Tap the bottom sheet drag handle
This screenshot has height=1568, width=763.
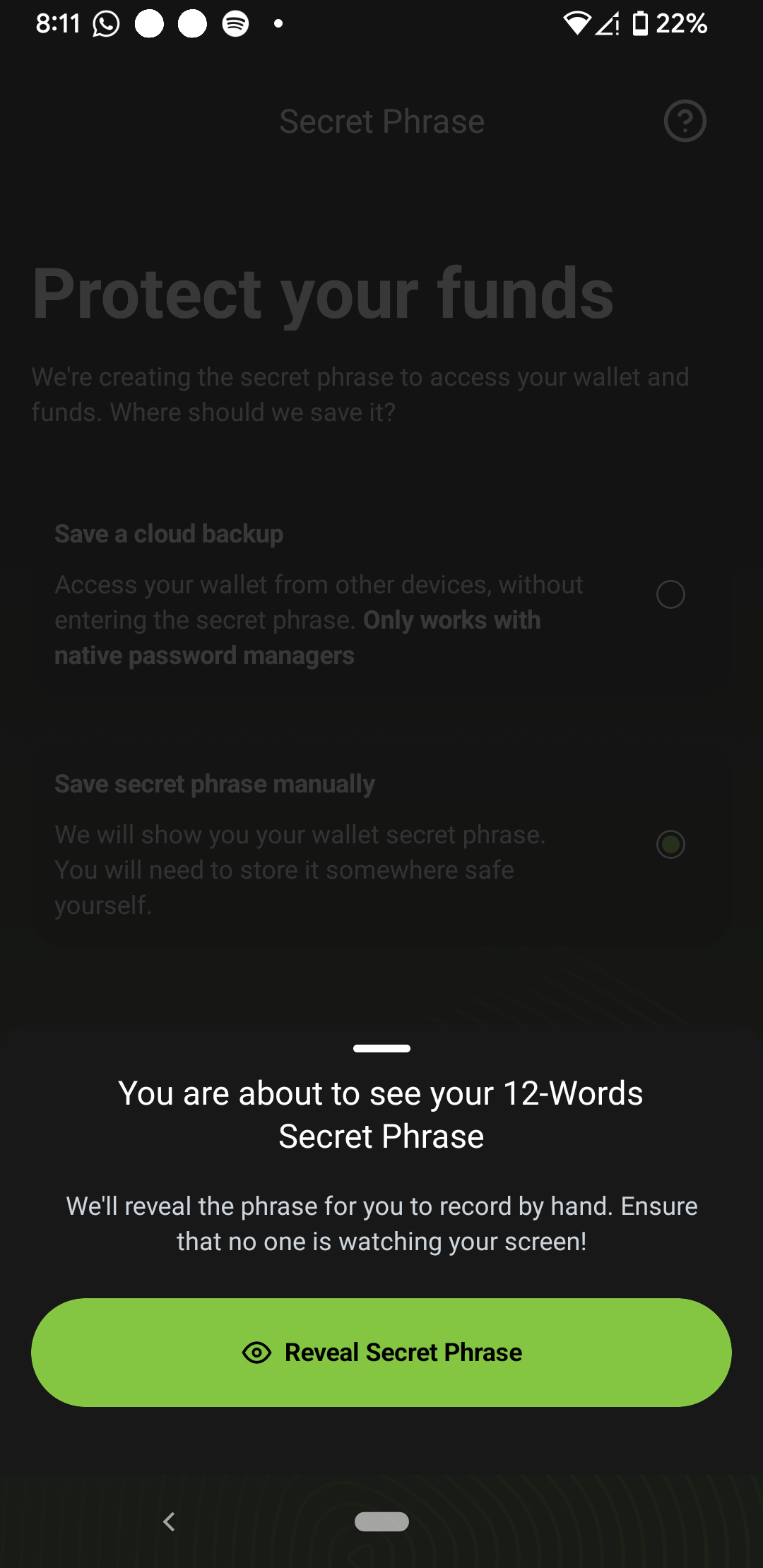tap(381, 1048)
